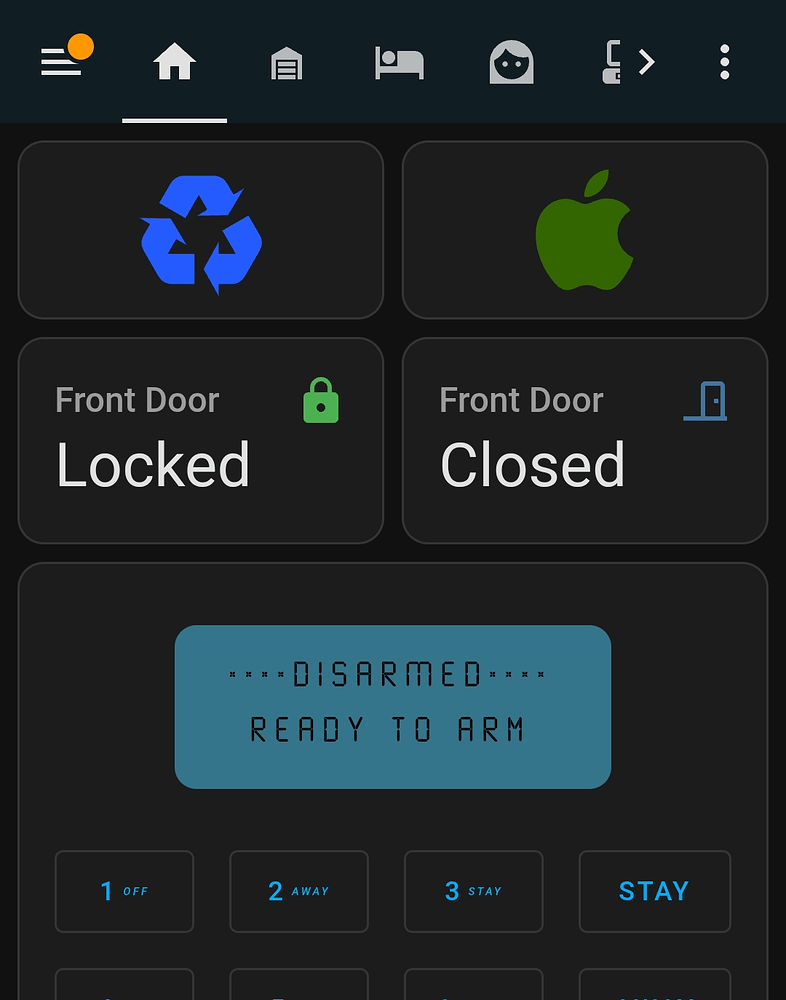Open the garage view icon
786x1000 pixels.
tap(286, 62)
